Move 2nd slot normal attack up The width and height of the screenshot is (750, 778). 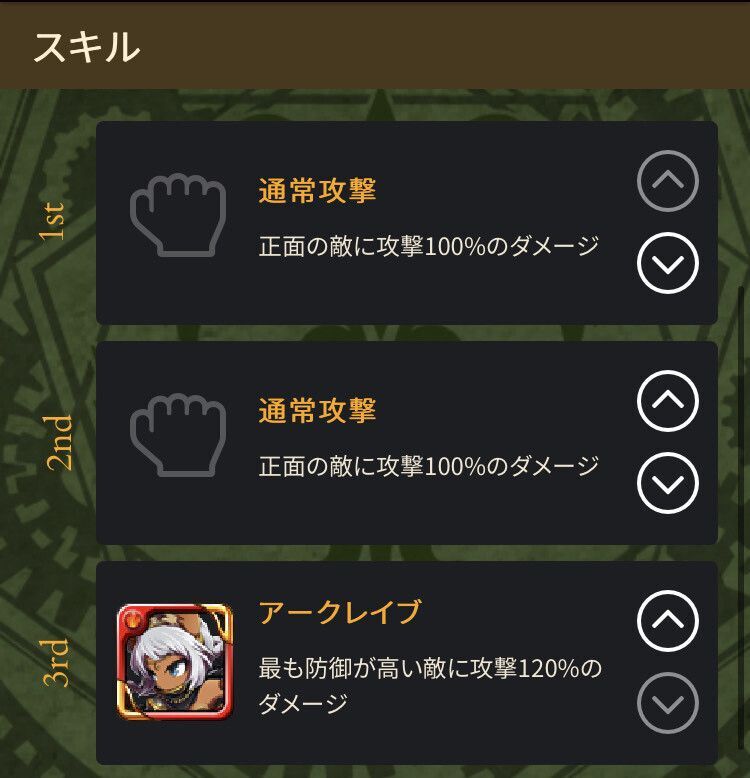667,400
